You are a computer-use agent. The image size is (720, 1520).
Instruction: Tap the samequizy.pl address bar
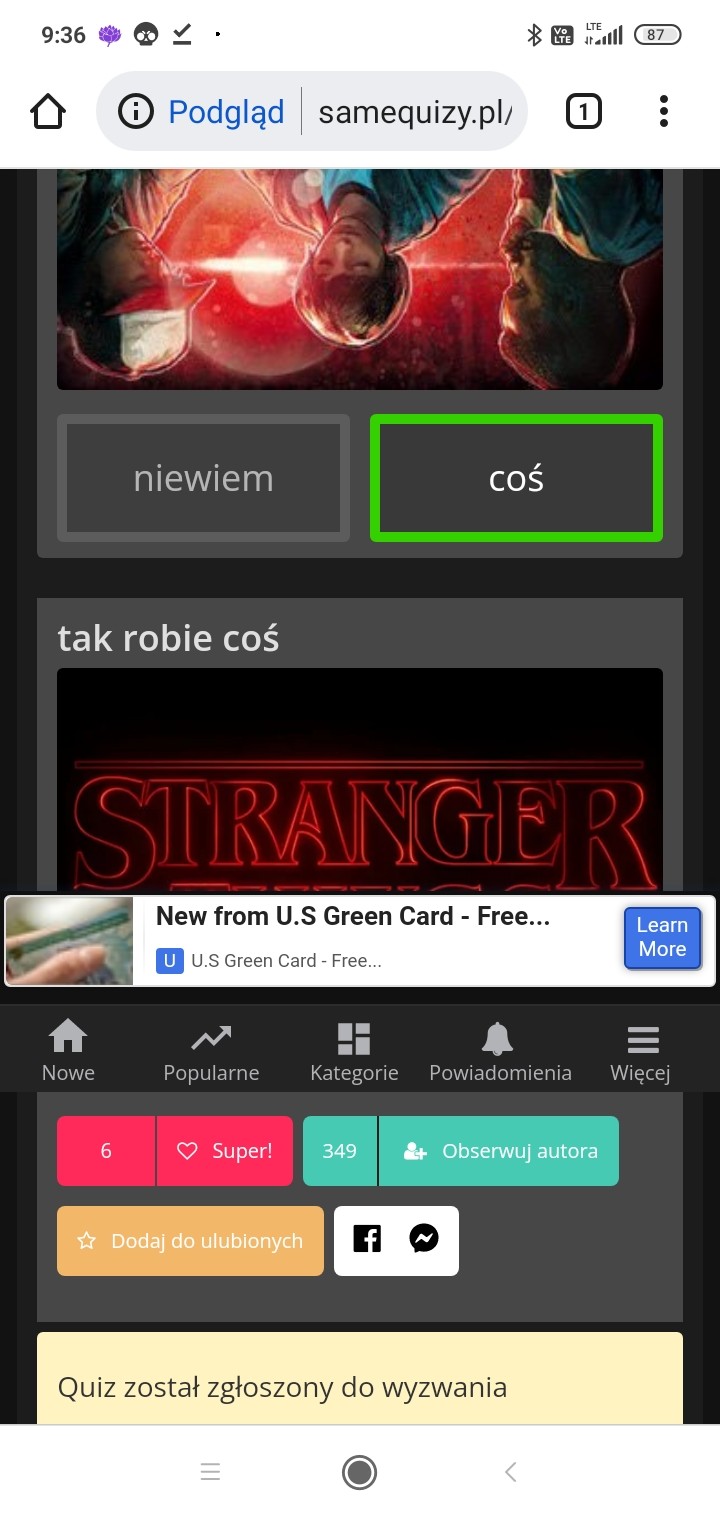point(415,112)
